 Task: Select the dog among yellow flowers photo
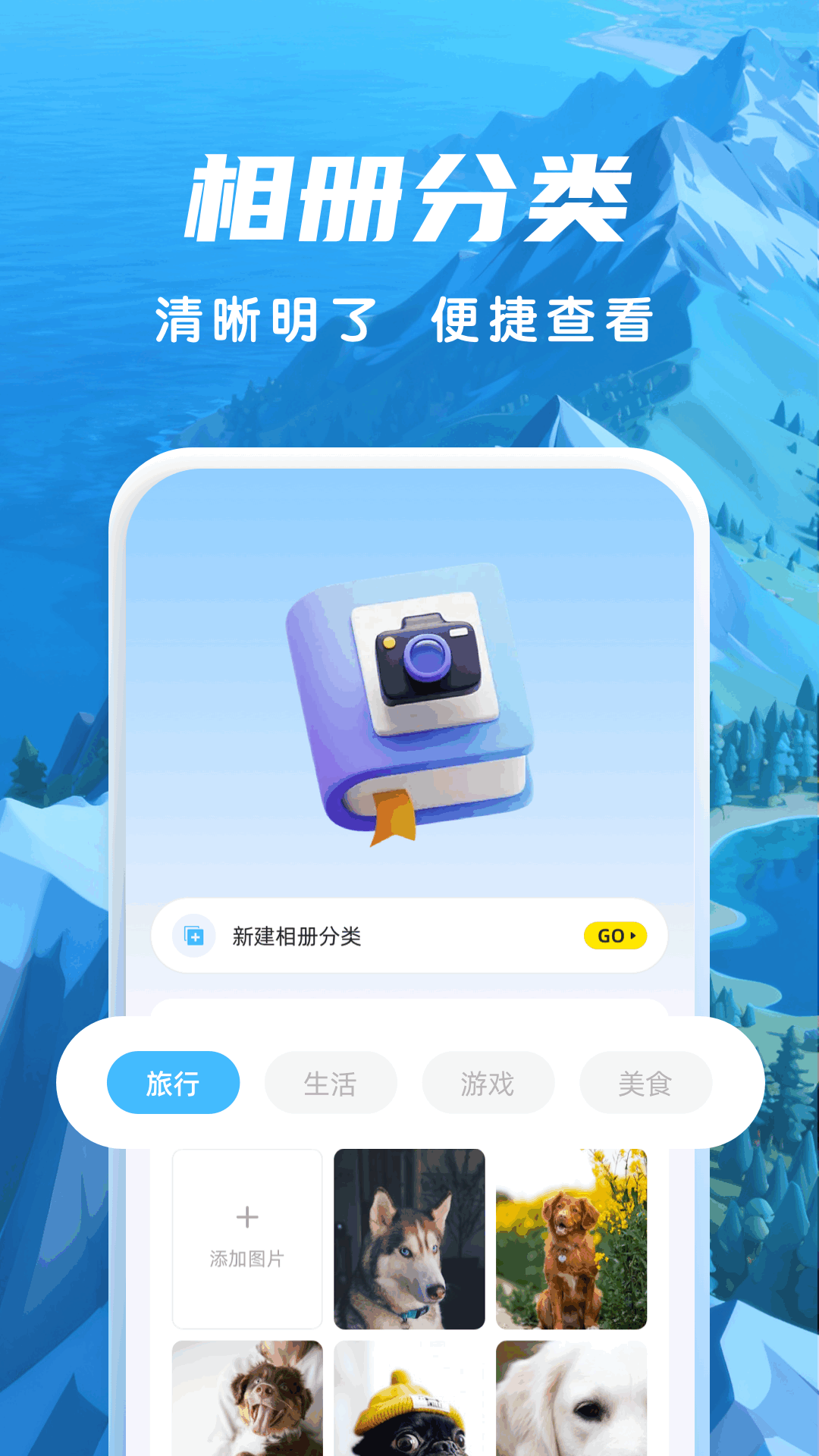(573, 1238)
